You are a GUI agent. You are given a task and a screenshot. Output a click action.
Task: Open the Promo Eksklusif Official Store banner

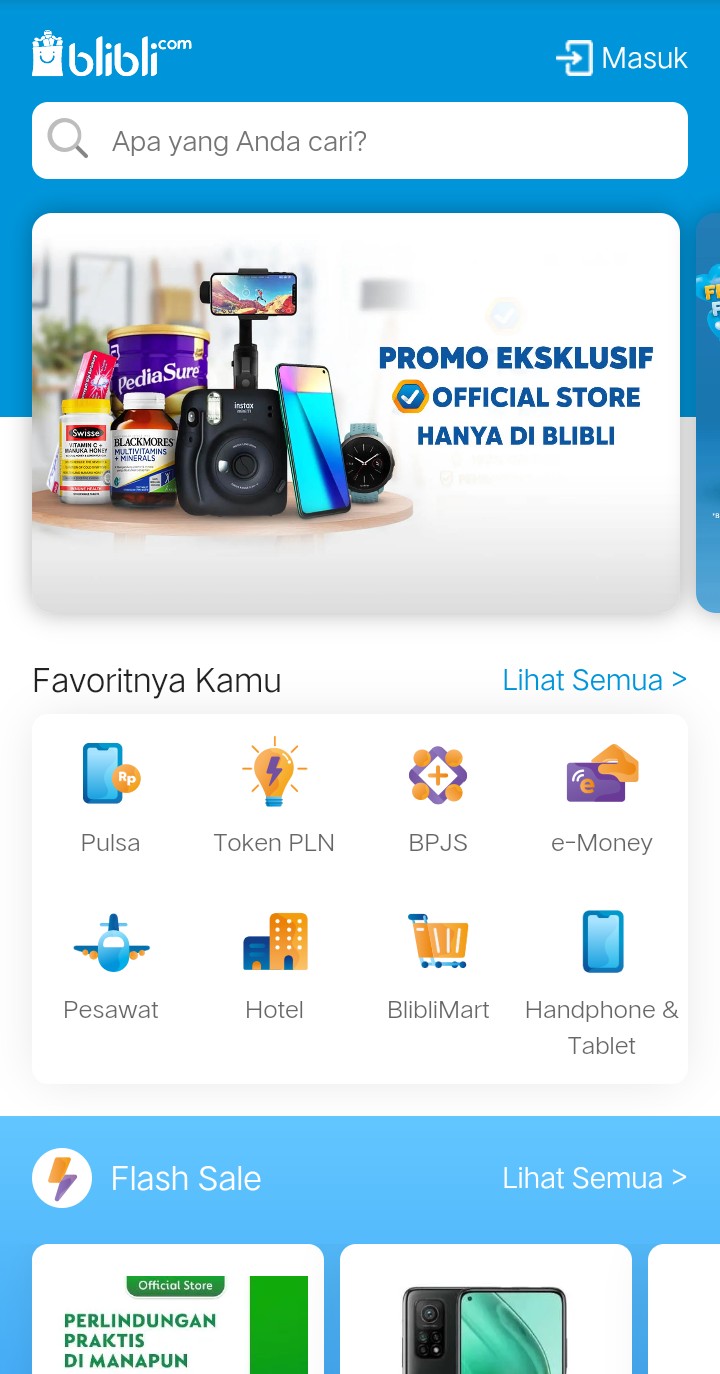[356, 412]
